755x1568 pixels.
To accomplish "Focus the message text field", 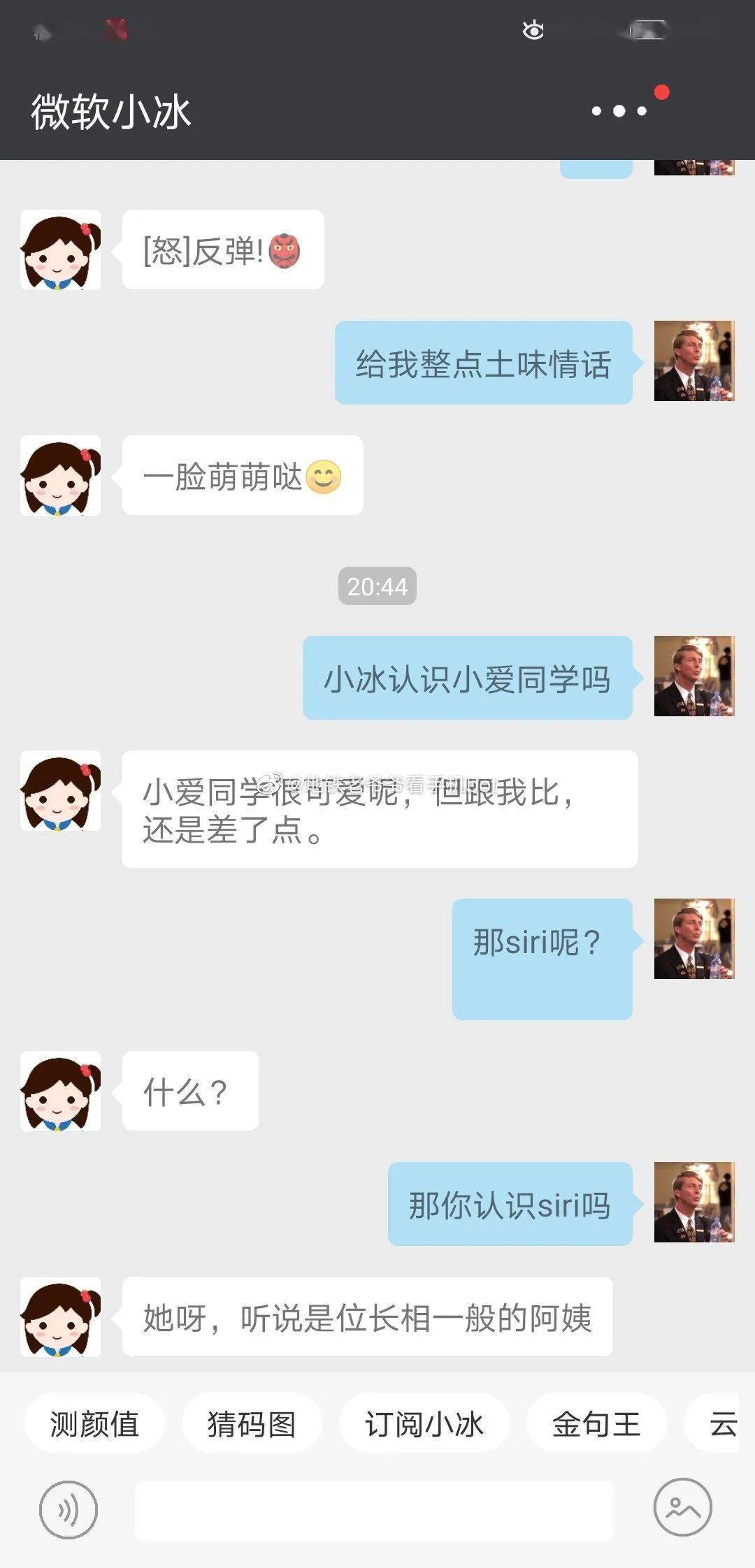I will (x=375, y=1510).
